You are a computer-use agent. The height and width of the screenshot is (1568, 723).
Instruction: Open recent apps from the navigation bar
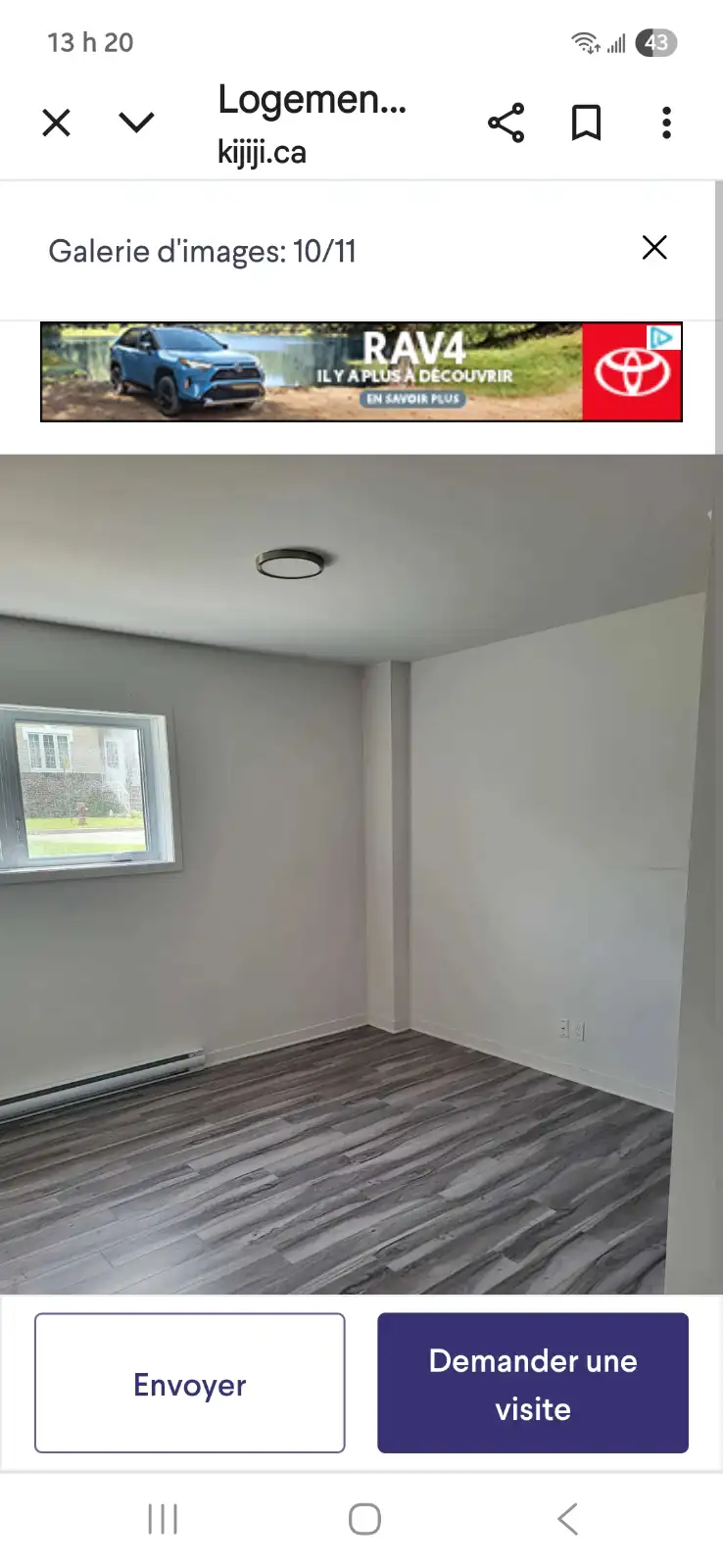click(x=163, y=1519)
